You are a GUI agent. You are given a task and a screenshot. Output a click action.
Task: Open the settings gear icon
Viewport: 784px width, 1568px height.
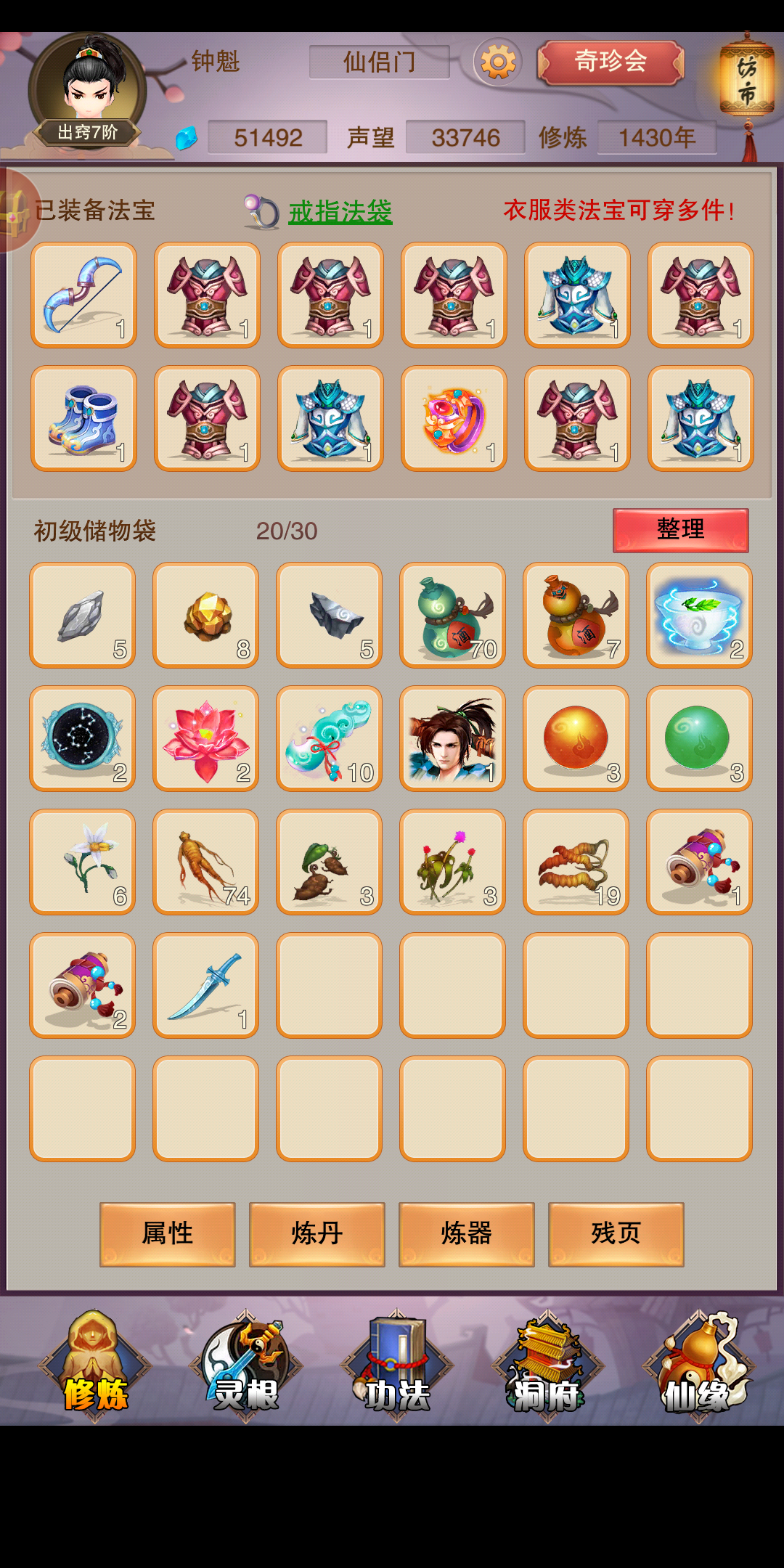coord(498,62)
